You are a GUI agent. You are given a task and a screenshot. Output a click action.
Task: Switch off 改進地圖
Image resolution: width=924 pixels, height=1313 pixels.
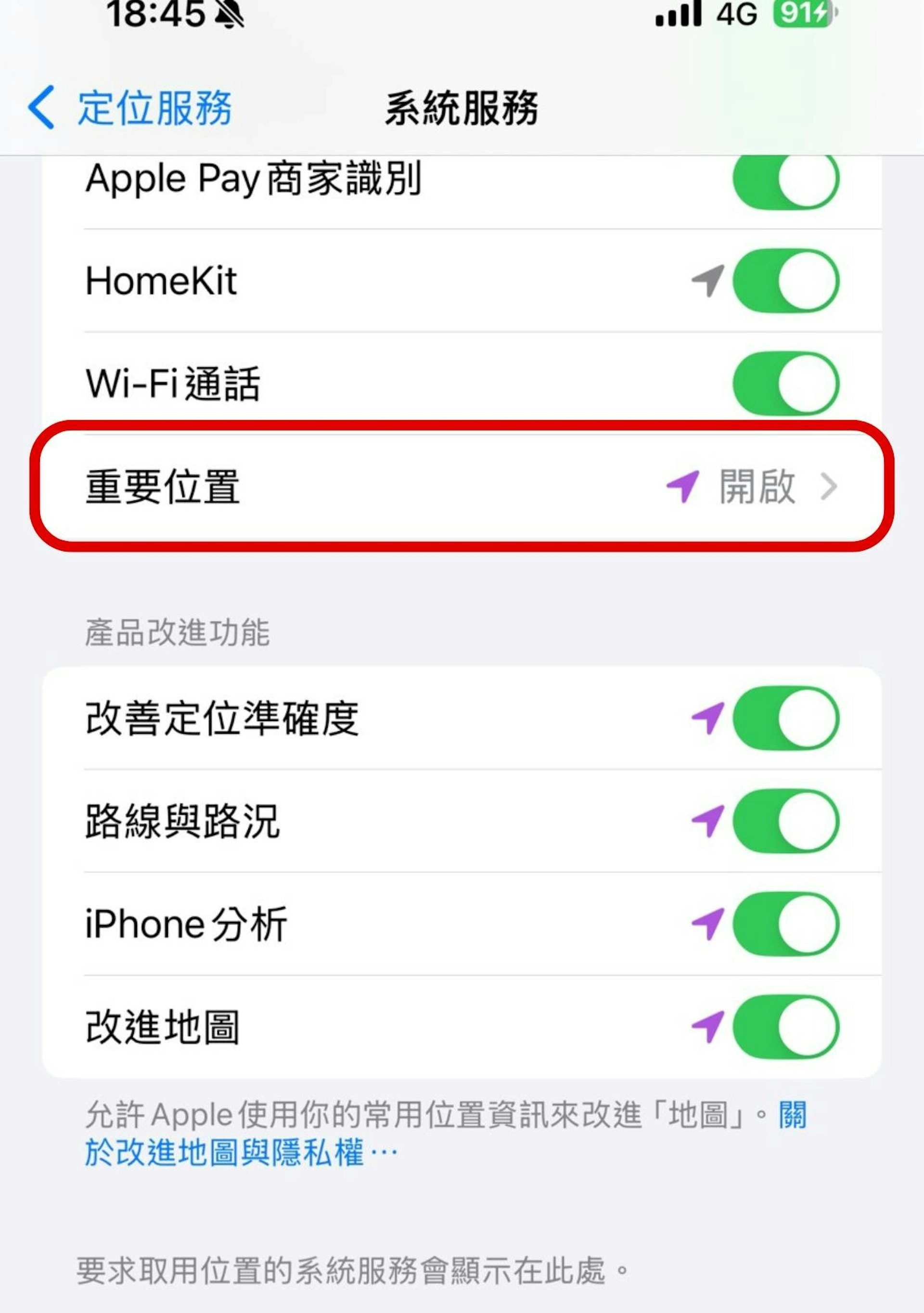point(785,1027)
